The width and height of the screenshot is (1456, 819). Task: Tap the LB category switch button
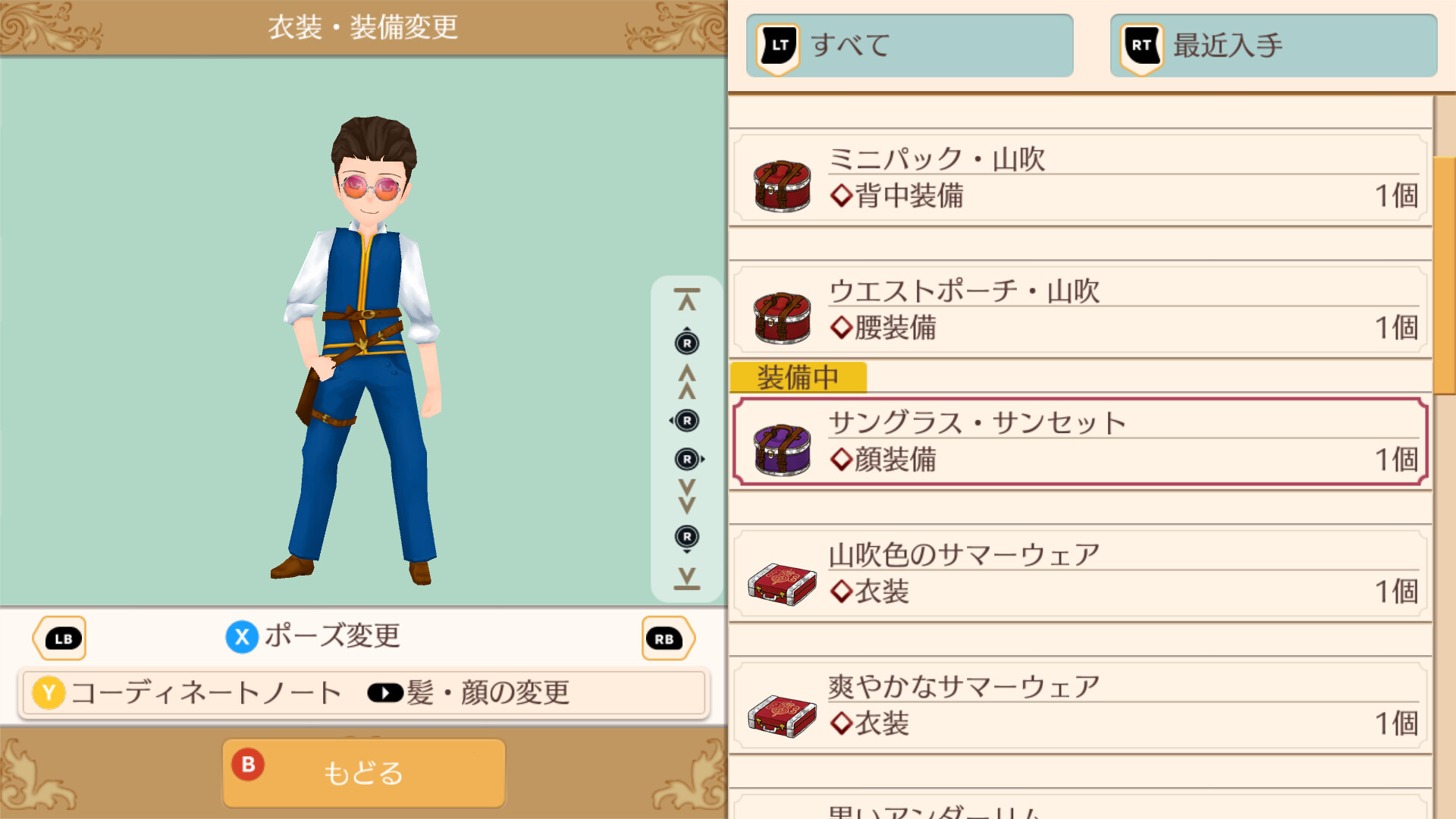(x=61, y=639)
